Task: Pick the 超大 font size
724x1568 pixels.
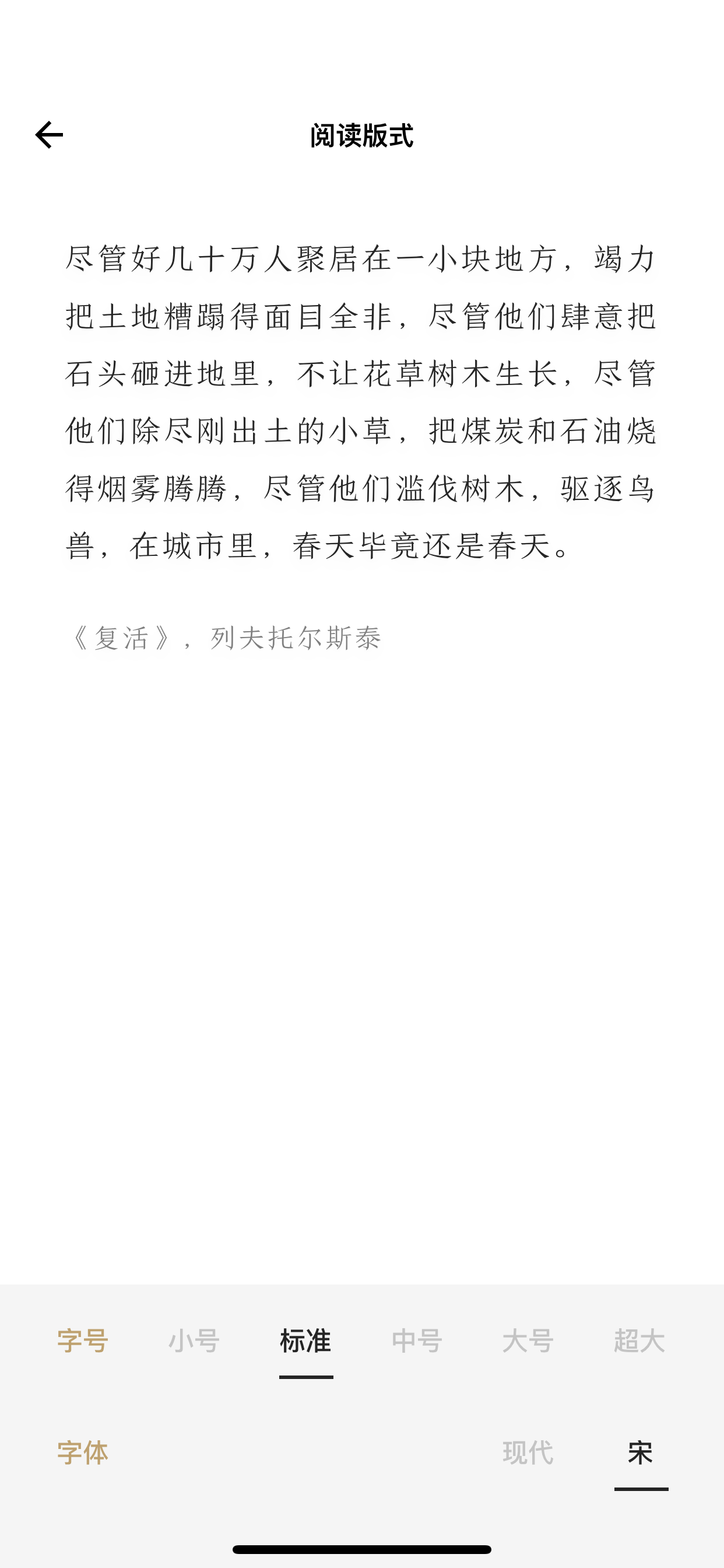Action: pos(639,1341)
